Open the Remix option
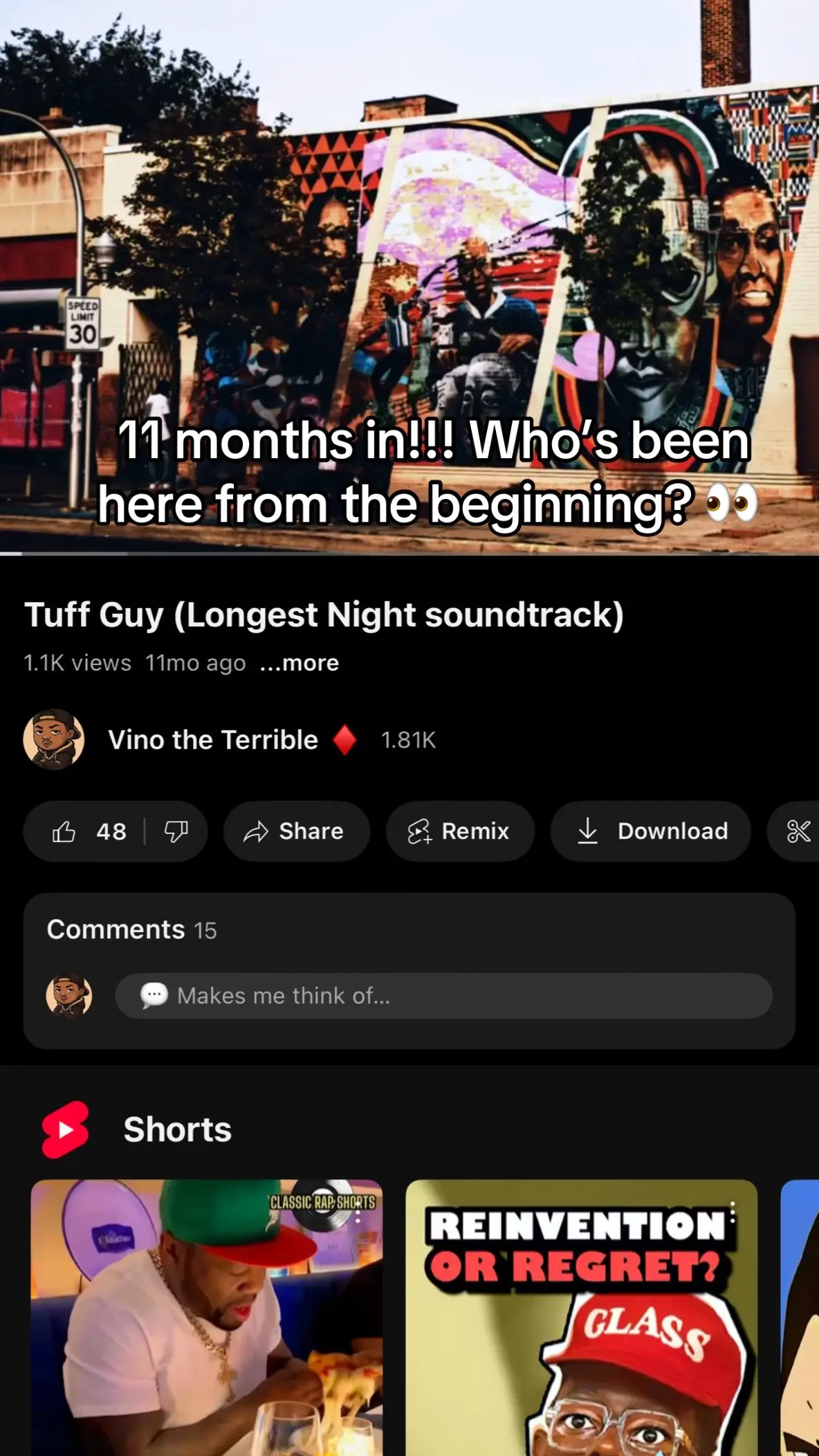This screenshot has height=1456, width=819. (460, 831)
